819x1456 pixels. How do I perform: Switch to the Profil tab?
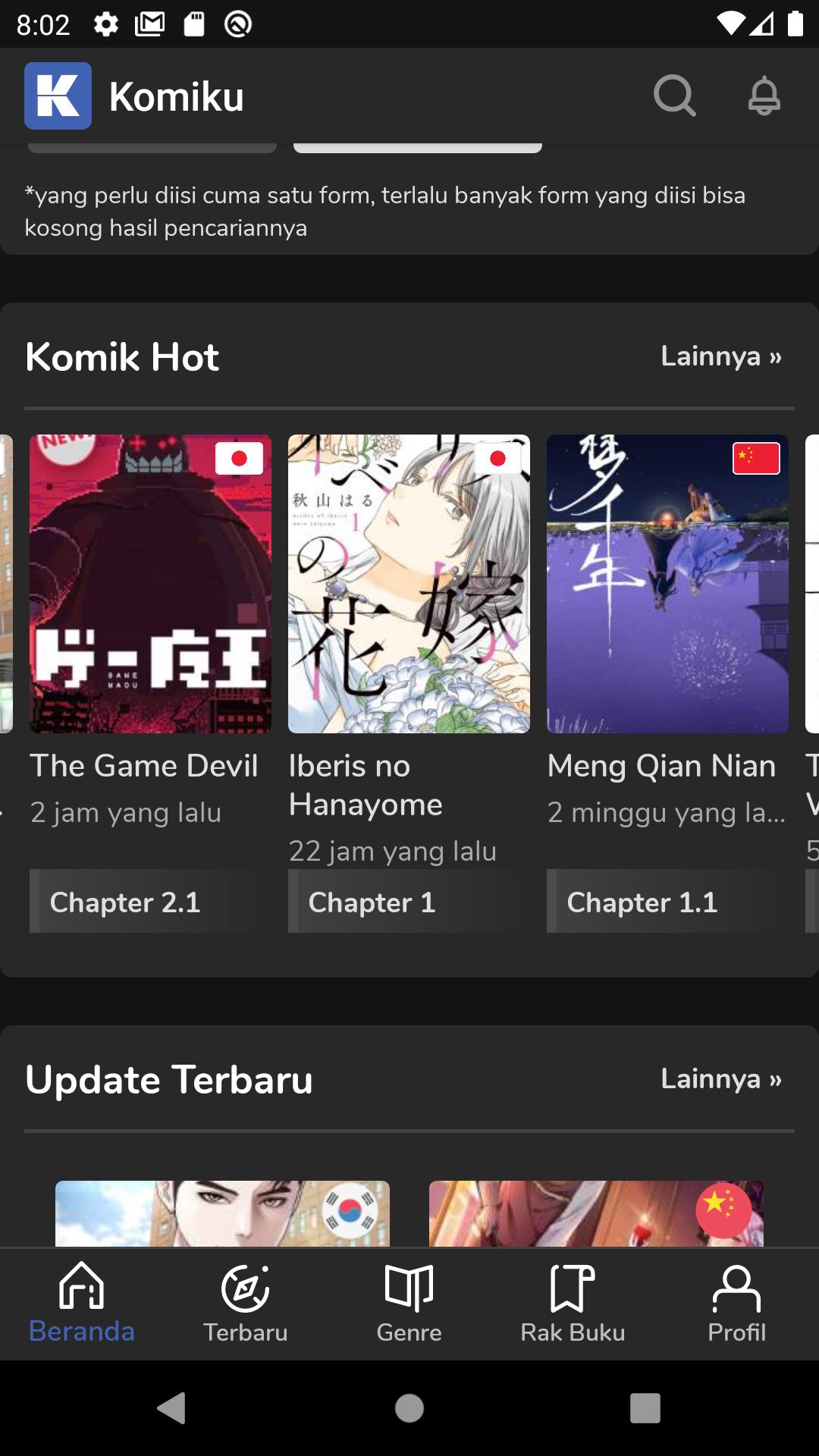tap(736, 1304)
